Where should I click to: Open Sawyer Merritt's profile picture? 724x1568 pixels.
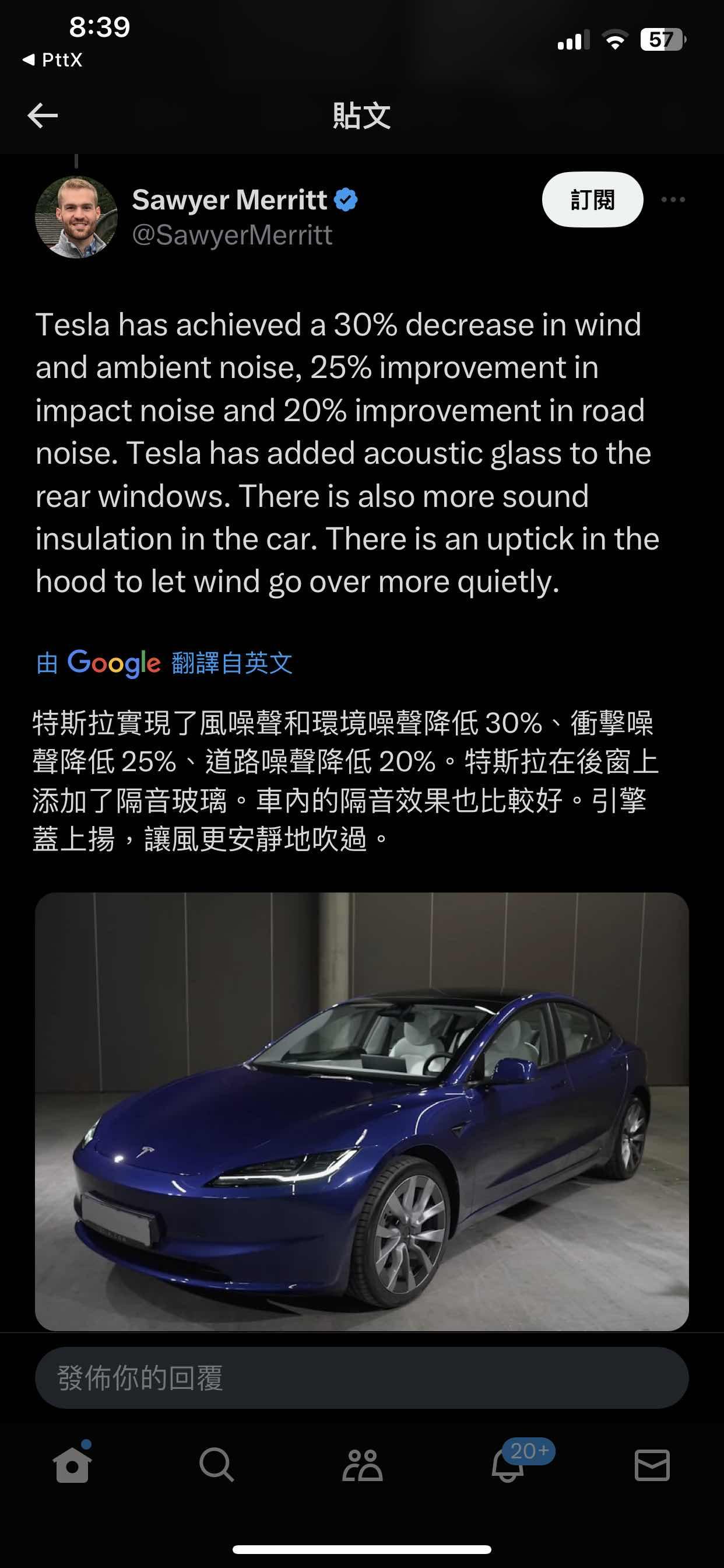point(77,218)
